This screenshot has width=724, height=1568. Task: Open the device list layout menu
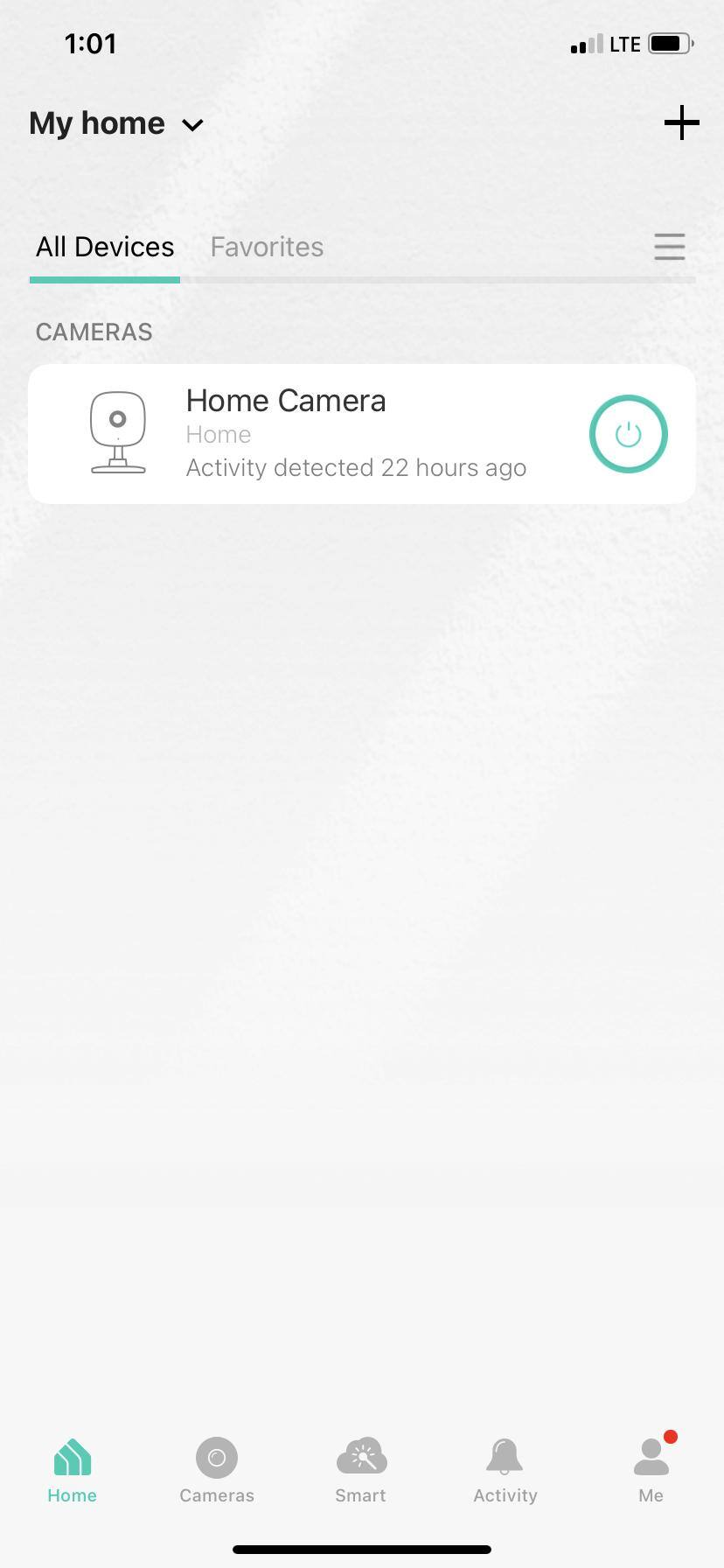pos(669,247)
